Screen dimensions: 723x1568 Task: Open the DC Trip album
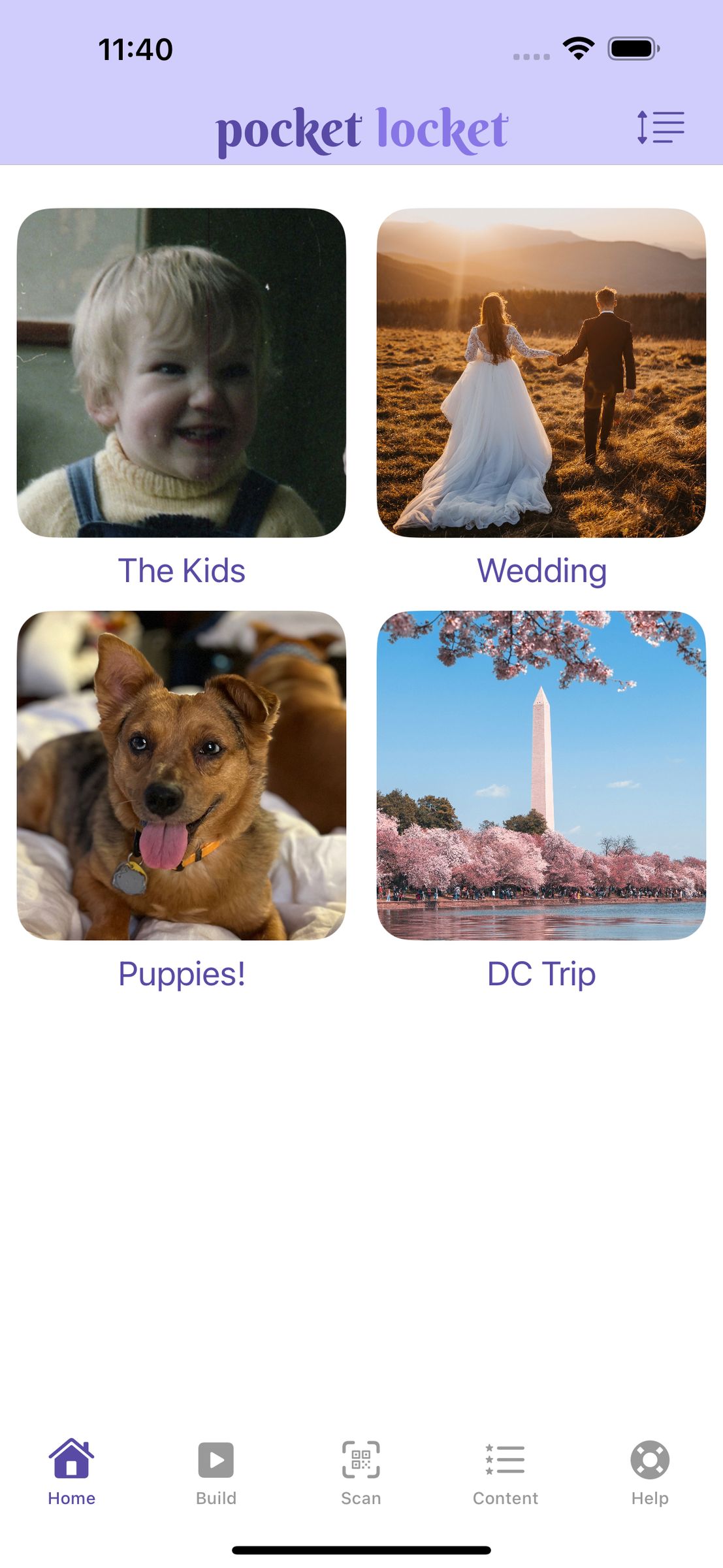point(541,776)
